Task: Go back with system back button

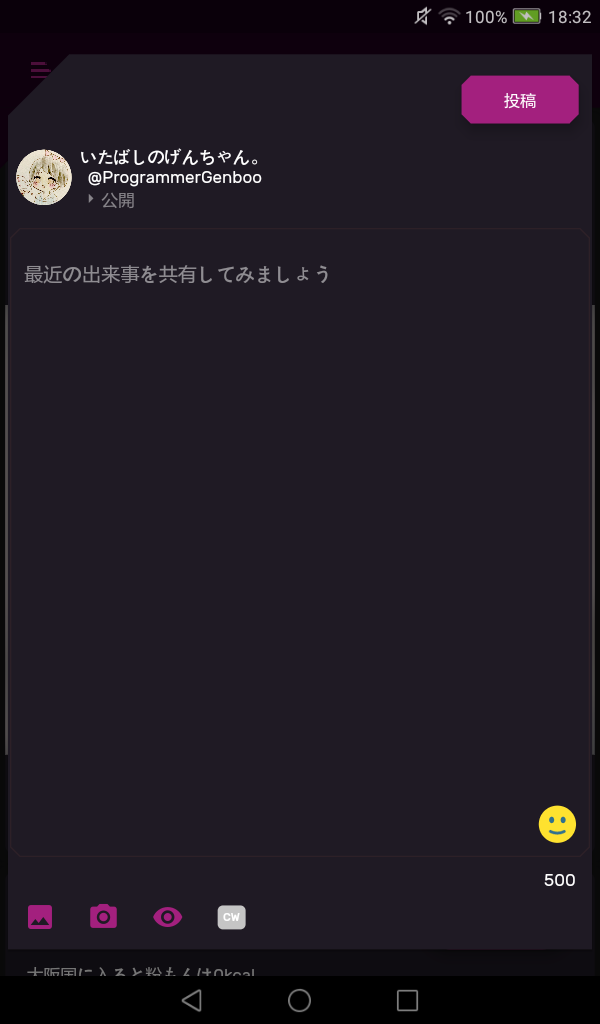Action: tap(192, 1000)
